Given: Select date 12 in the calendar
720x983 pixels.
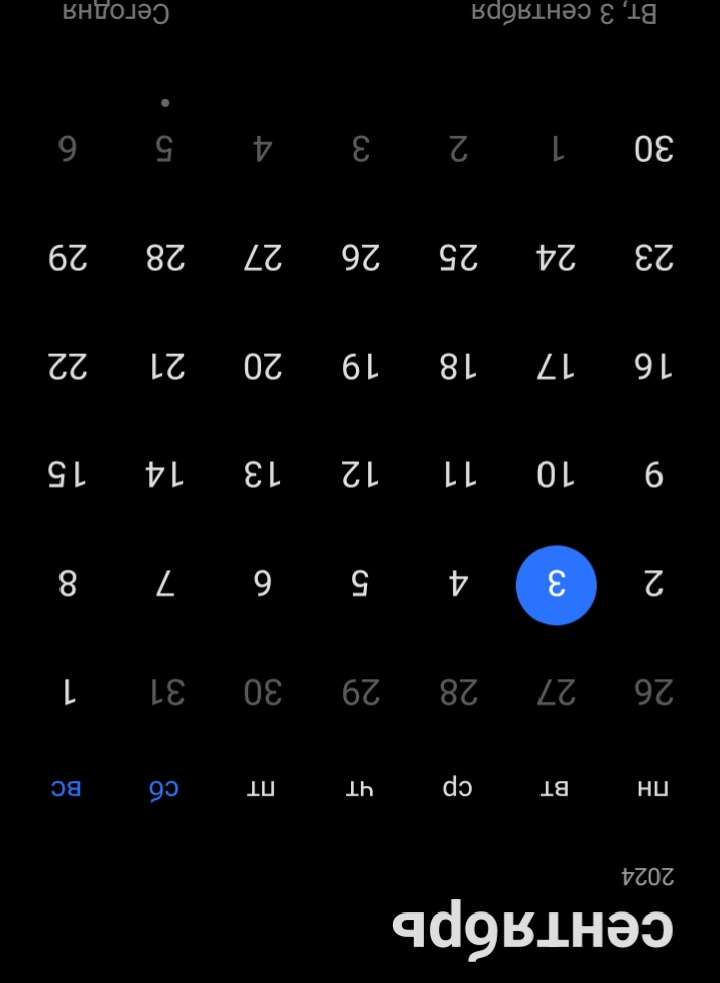Looking at the screenshot, I should click(x=360, y=475).
